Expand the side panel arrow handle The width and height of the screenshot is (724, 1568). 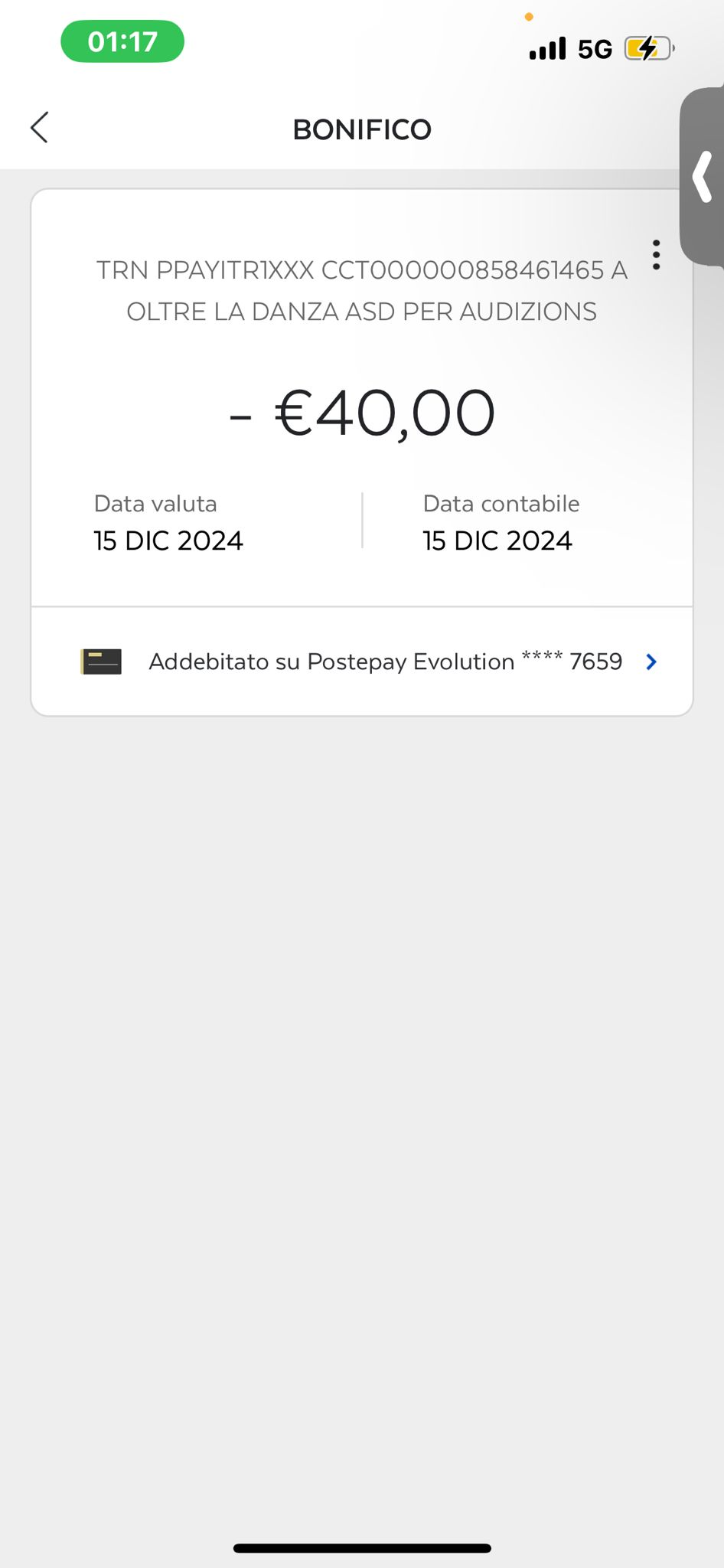(703, 177)
